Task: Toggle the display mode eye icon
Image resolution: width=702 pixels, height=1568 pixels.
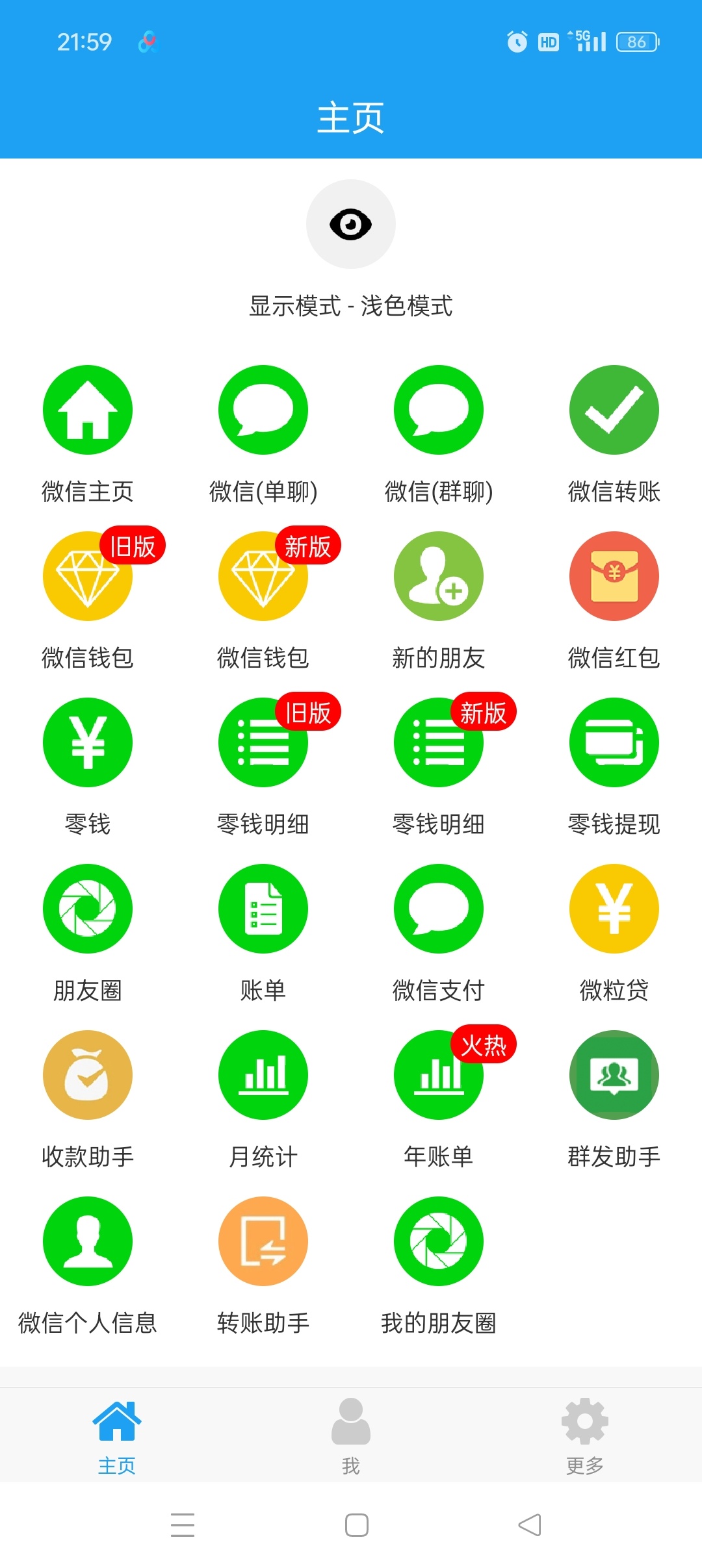Action: pos(350,224)
